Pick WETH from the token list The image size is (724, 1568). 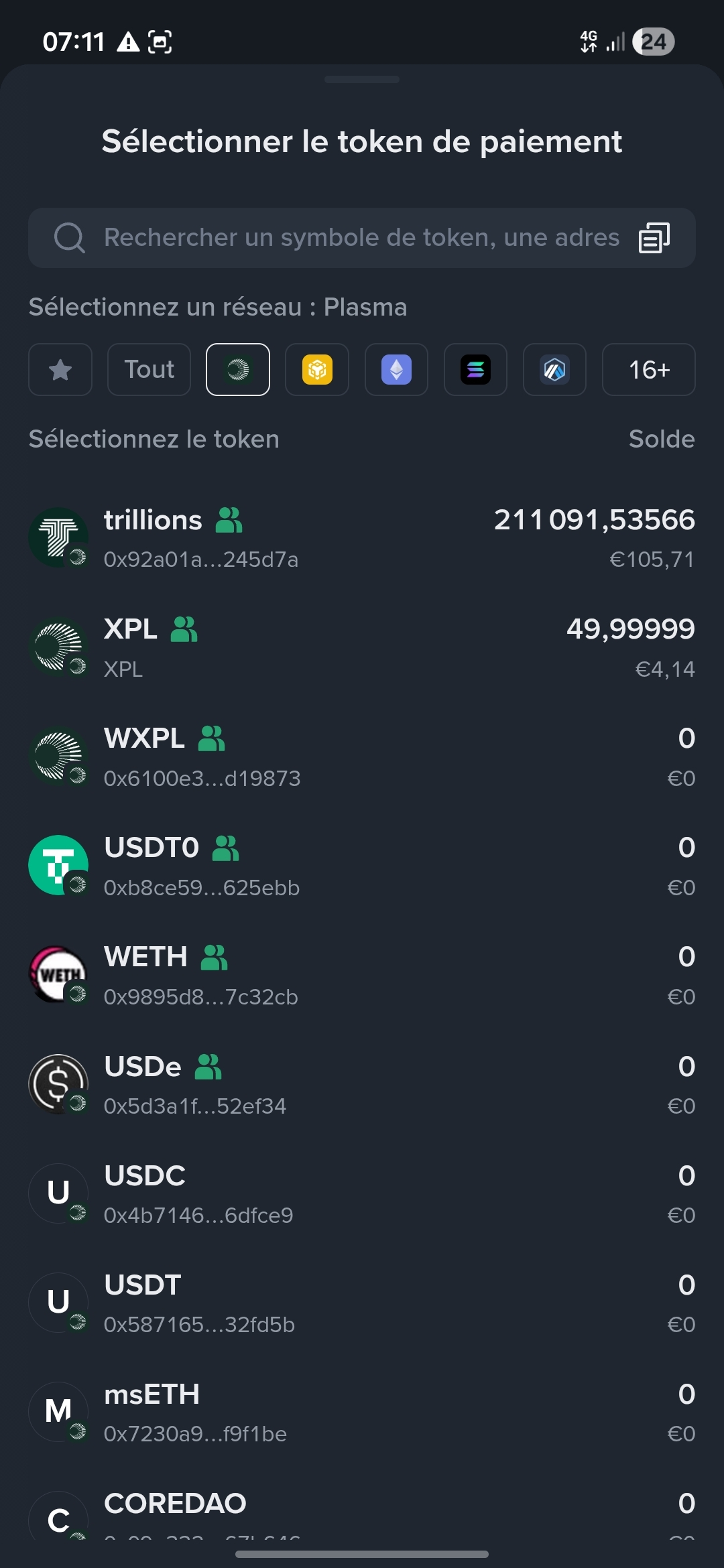[x=362, y=976]
